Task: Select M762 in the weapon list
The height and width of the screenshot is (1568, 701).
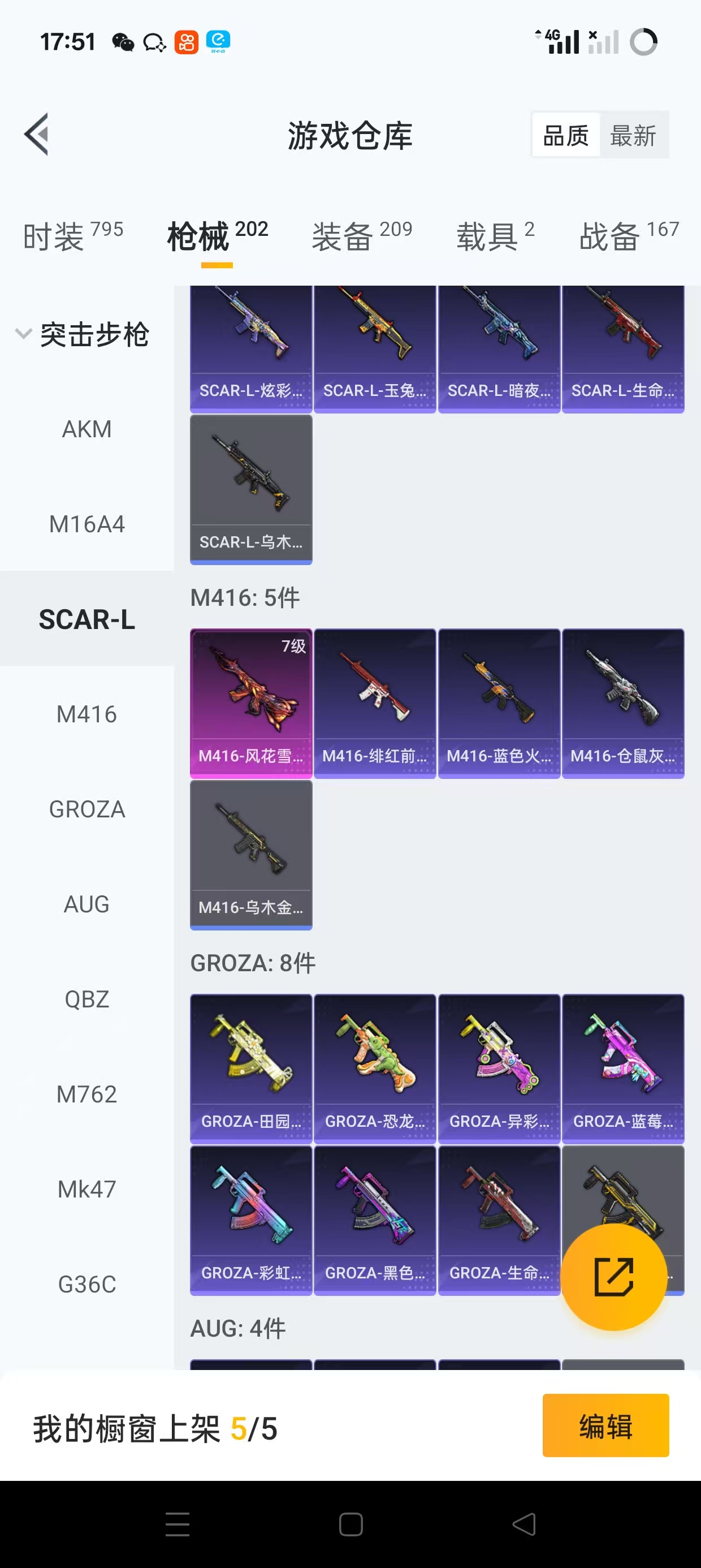Action: click(86, 1094)
